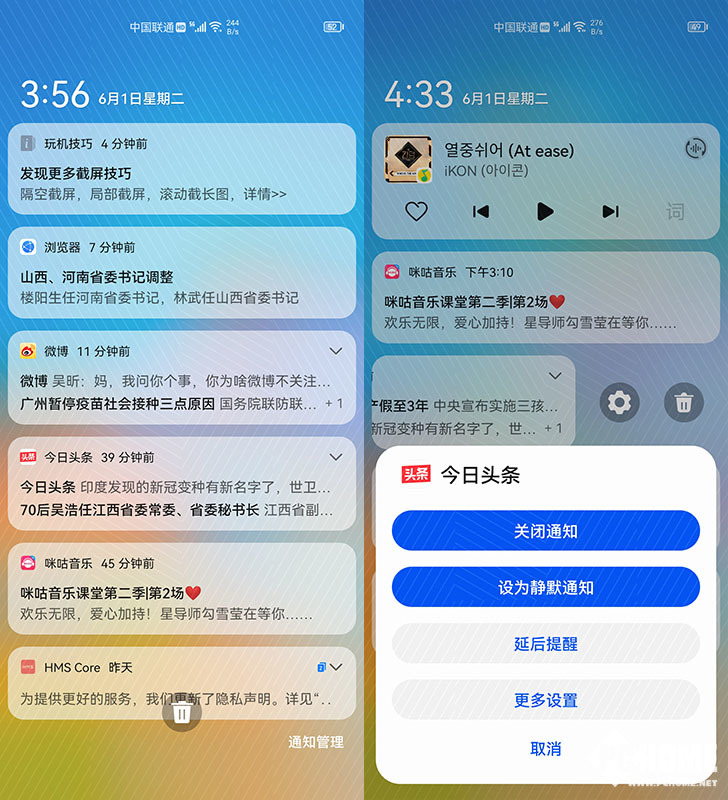Image resolution: width=728 pixels, height=800 pixels.
Task: Choose 延后提醒 for this notification
Action: click(545, 644)
